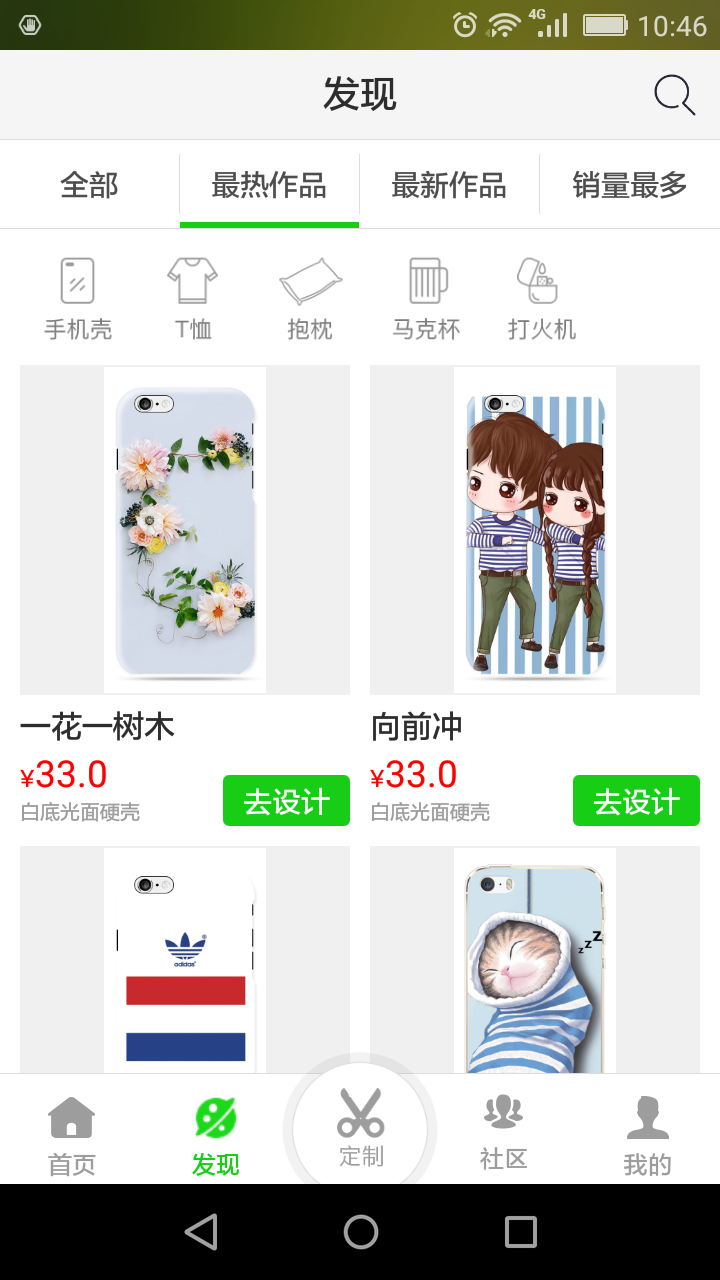720x1280 pixels.
Task: Open the search magnifier icon
Action: tap(674, 95)
